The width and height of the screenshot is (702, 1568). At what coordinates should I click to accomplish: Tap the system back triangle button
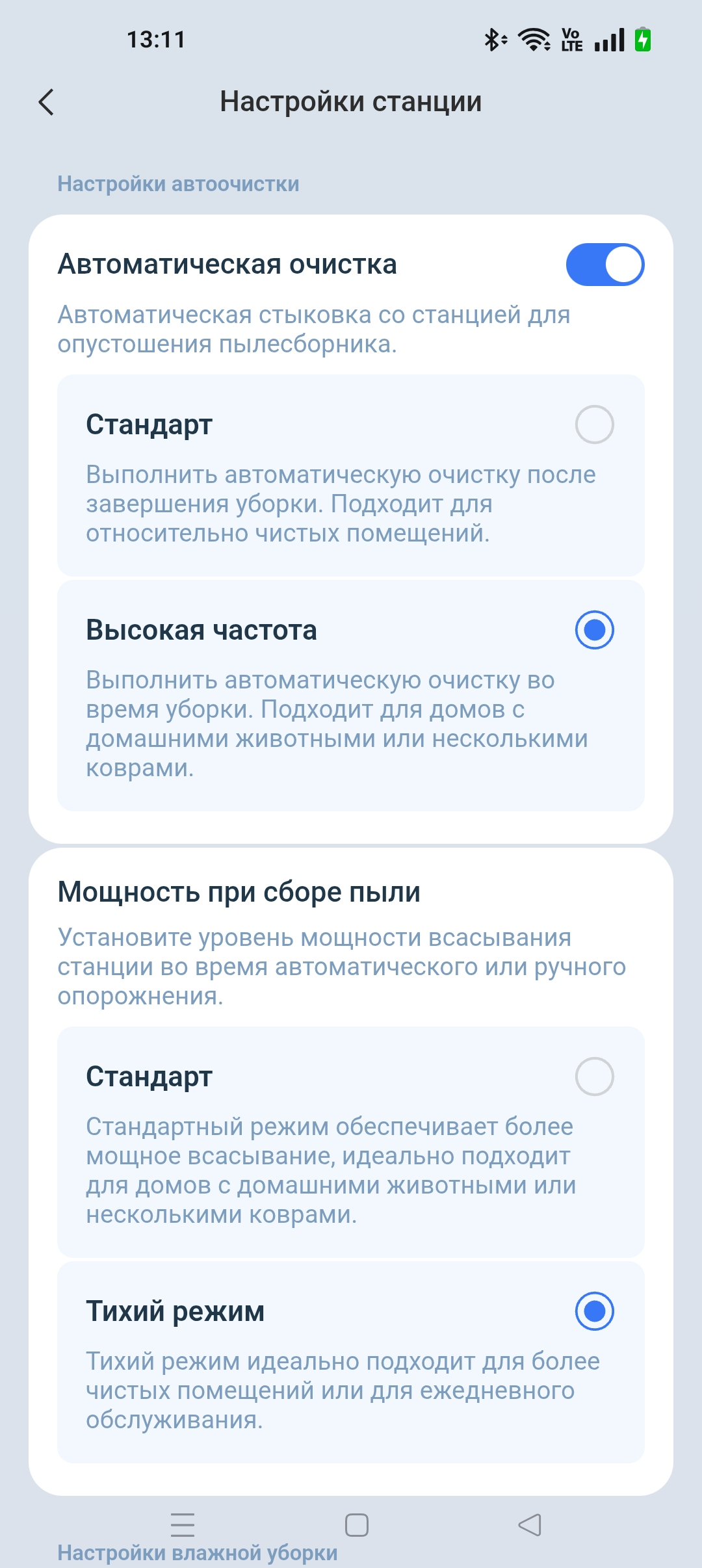530,1524
